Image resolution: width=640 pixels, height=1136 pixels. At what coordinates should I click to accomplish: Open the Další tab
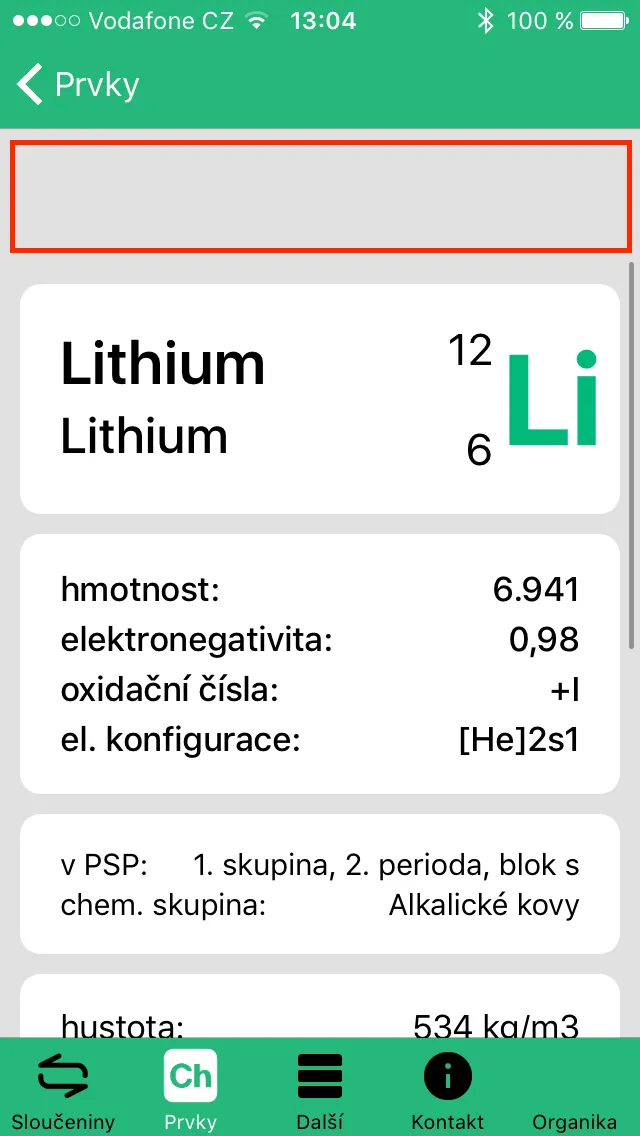320,1088
